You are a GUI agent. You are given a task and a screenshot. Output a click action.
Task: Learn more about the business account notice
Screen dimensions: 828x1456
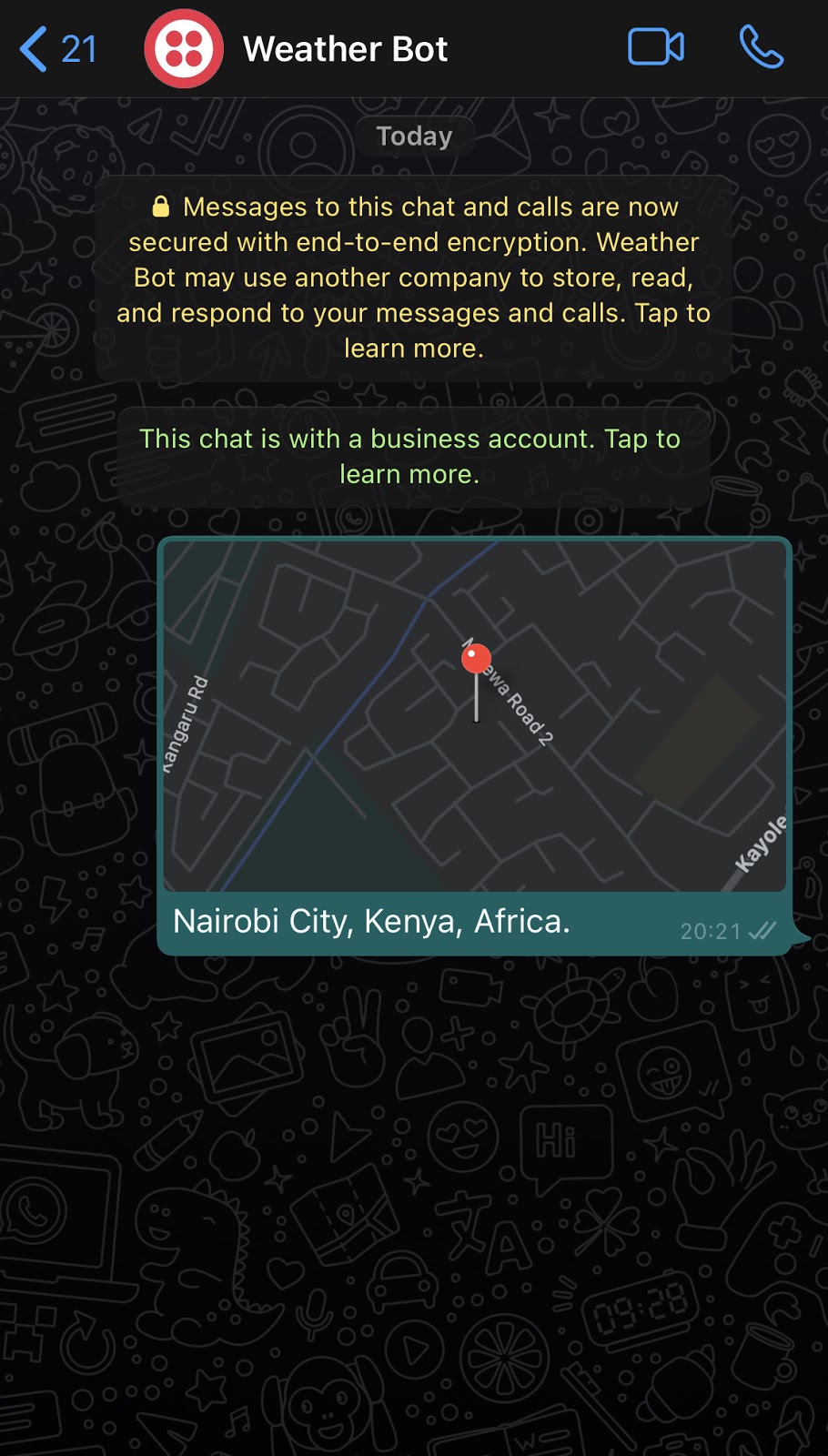click(410, 457)
